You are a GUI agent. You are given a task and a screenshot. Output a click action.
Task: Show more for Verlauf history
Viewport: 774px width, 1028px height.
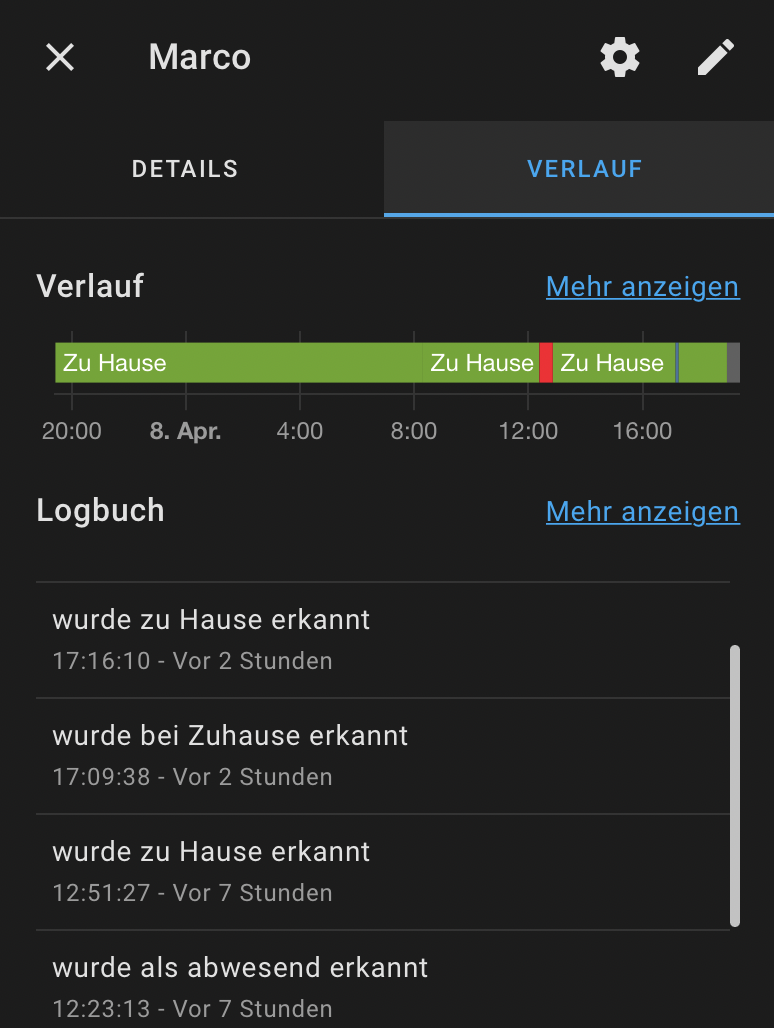coord(642,287)
